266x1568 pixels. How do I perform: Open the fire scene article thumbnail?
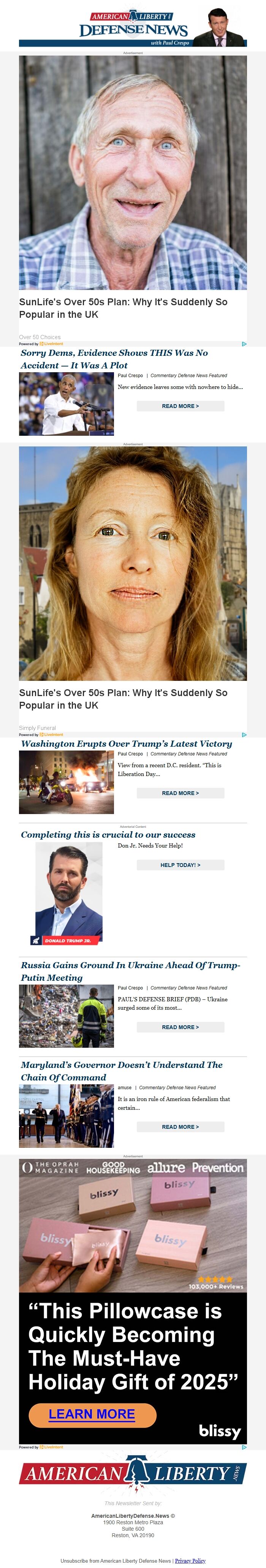pyautogui.click(x=66, y=782)
